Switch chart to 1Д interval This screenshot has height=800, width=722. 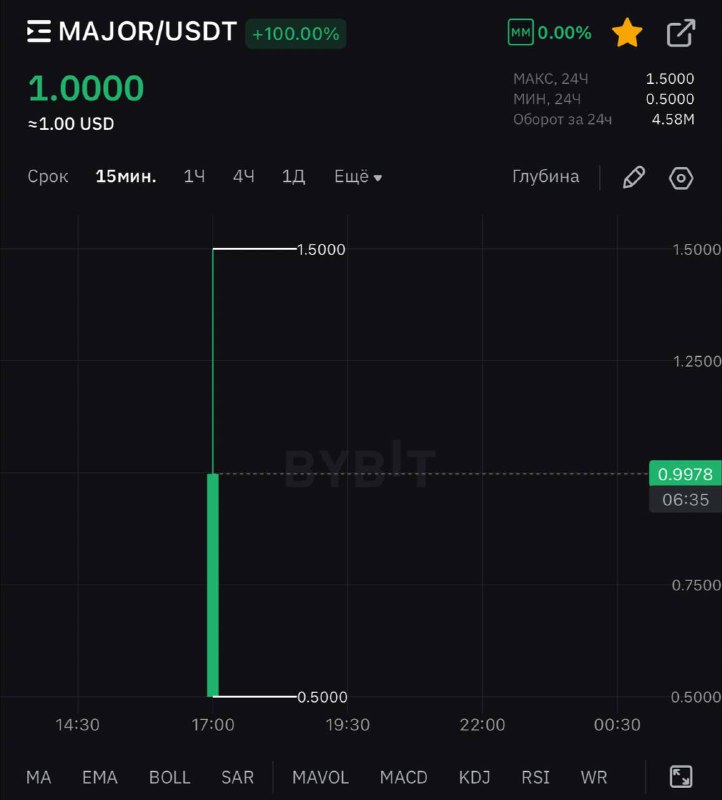(x=293, y=177)
